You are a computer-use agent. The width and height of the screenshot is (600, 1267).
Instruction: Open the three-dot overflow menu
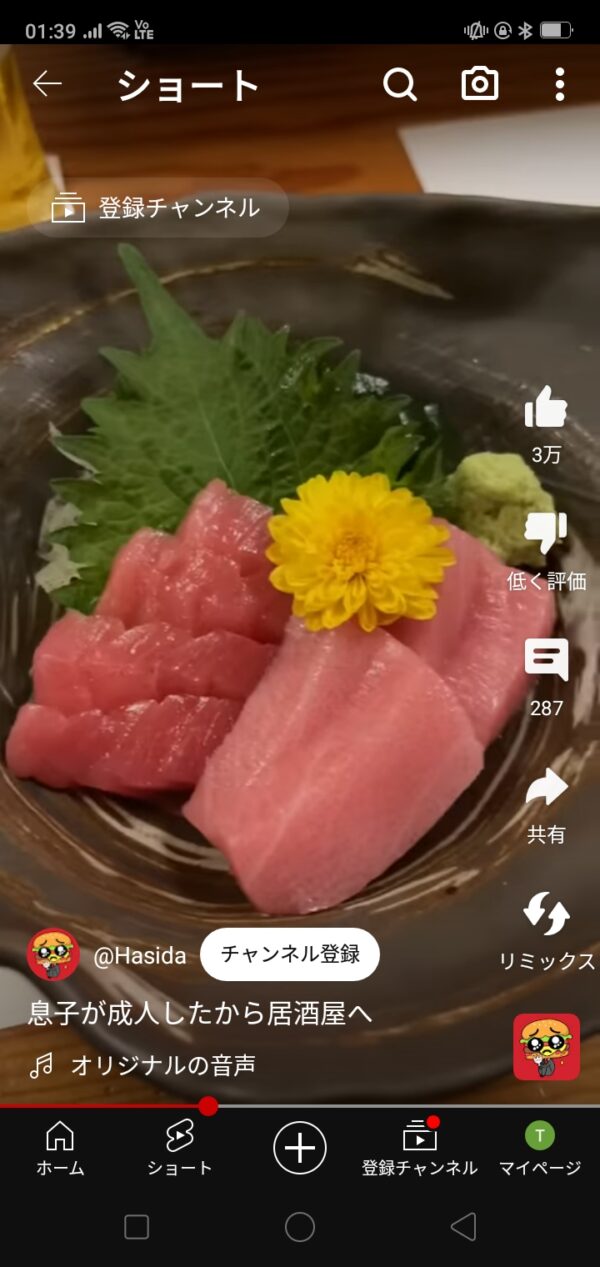pos(560,85)
